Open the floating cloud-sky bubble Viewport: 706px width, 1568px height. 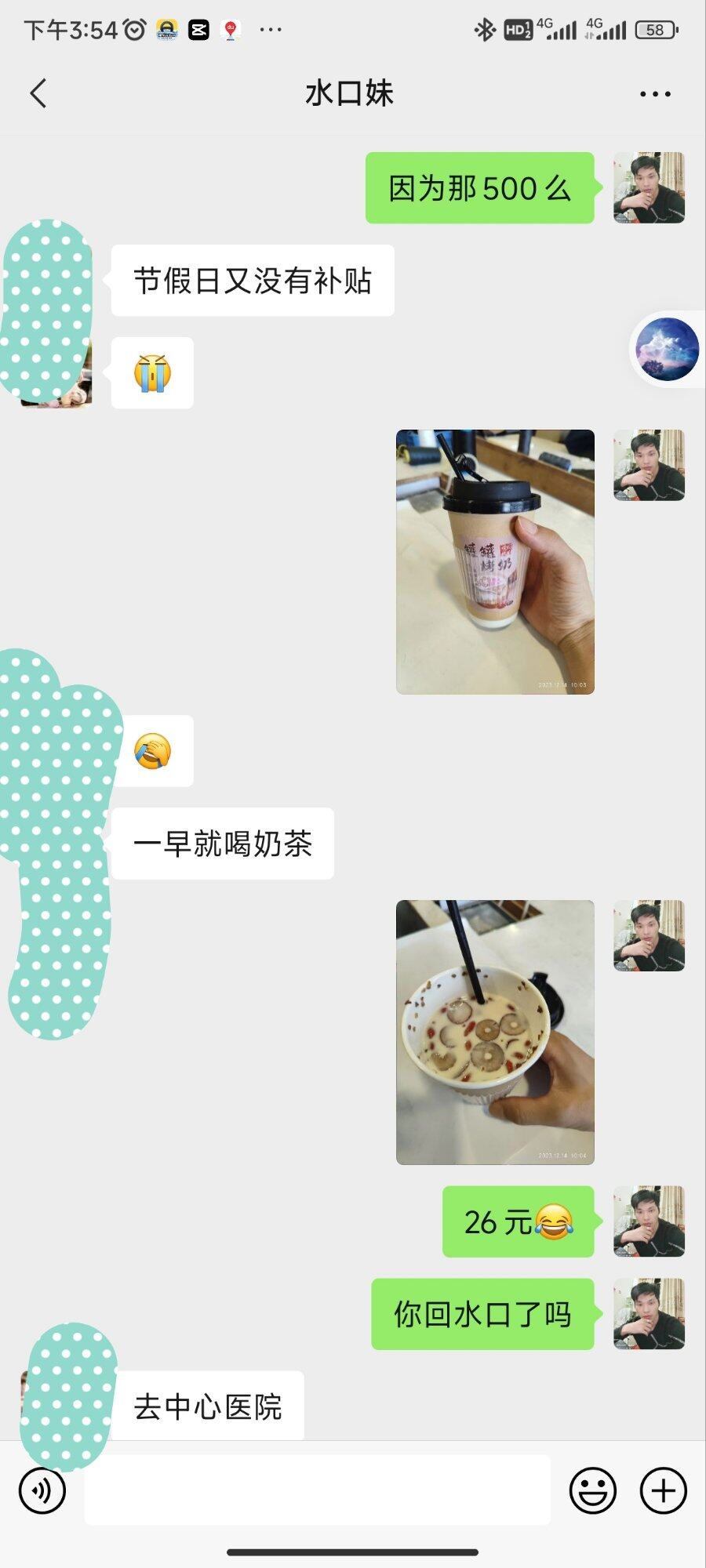668,350
